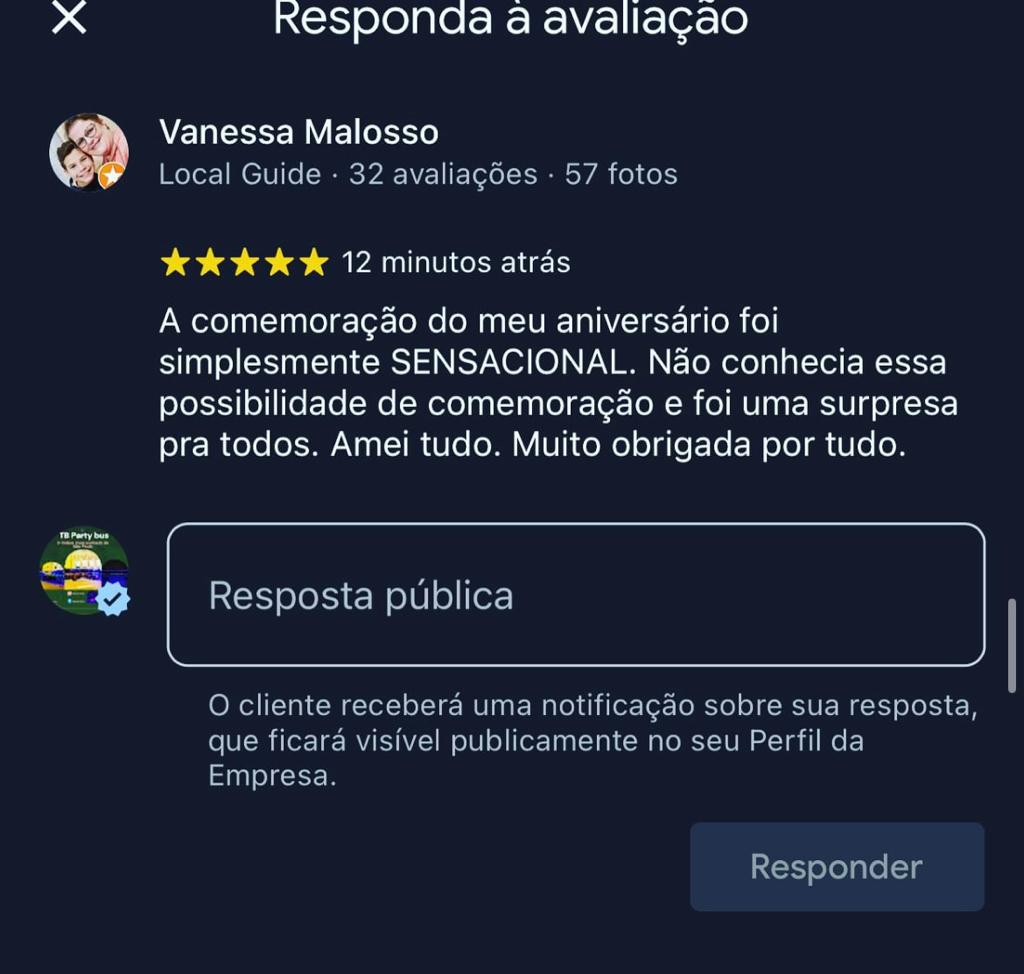Screen dimensions: 1024x974
Task: Open Vanessa Malosso's reviewer profile
Action: click(298, 132)
